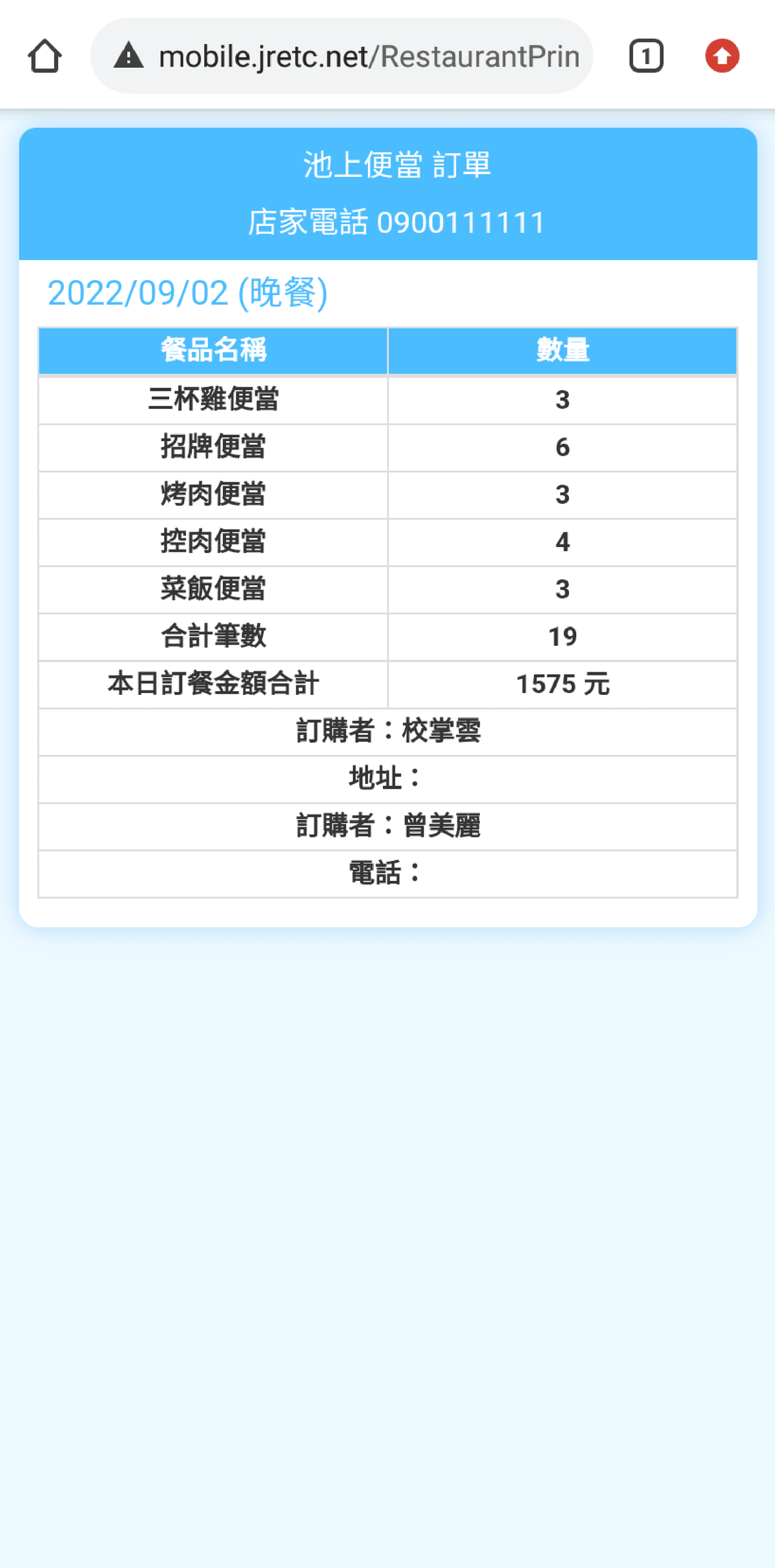Tap the red browser update icon
This screenshot has height=1568, width=775.
coord(721,56)
